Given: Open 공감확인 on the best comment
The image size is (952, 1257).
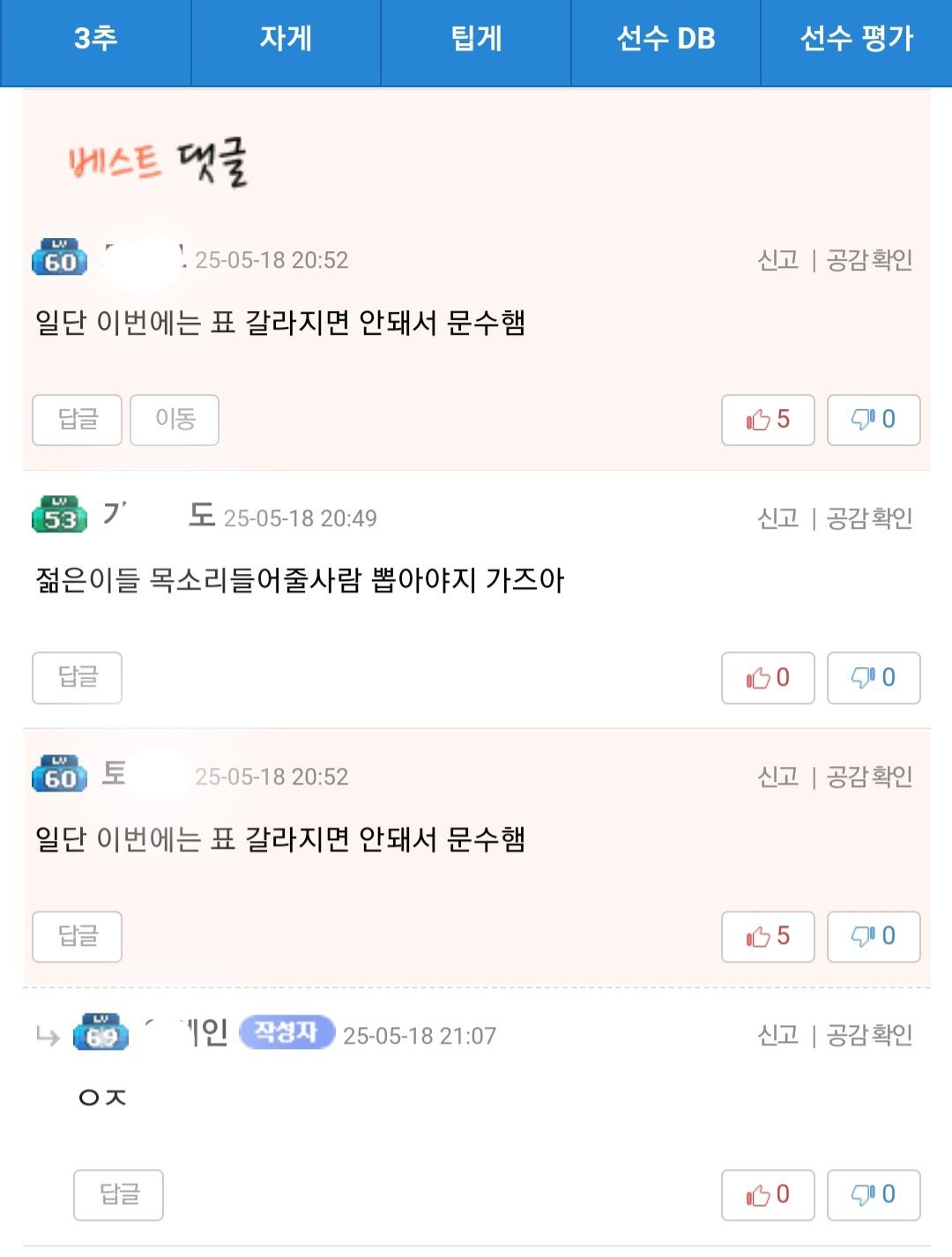Looking at the screenshot, I should click(x=869, y=260).
